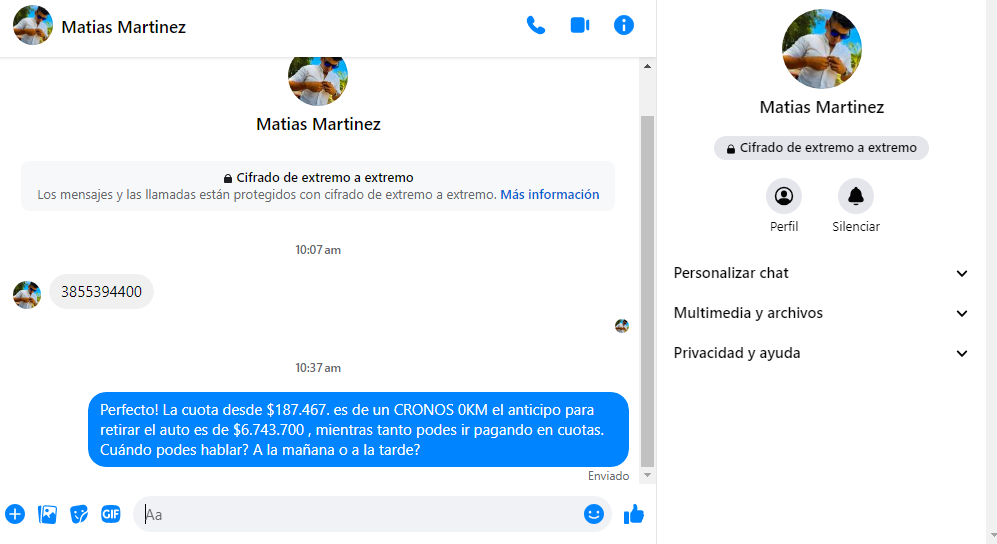Tap the Cifrado de extremo a extremo badge
The height and width of the screenshot is (544, 997).
(821, 148)
